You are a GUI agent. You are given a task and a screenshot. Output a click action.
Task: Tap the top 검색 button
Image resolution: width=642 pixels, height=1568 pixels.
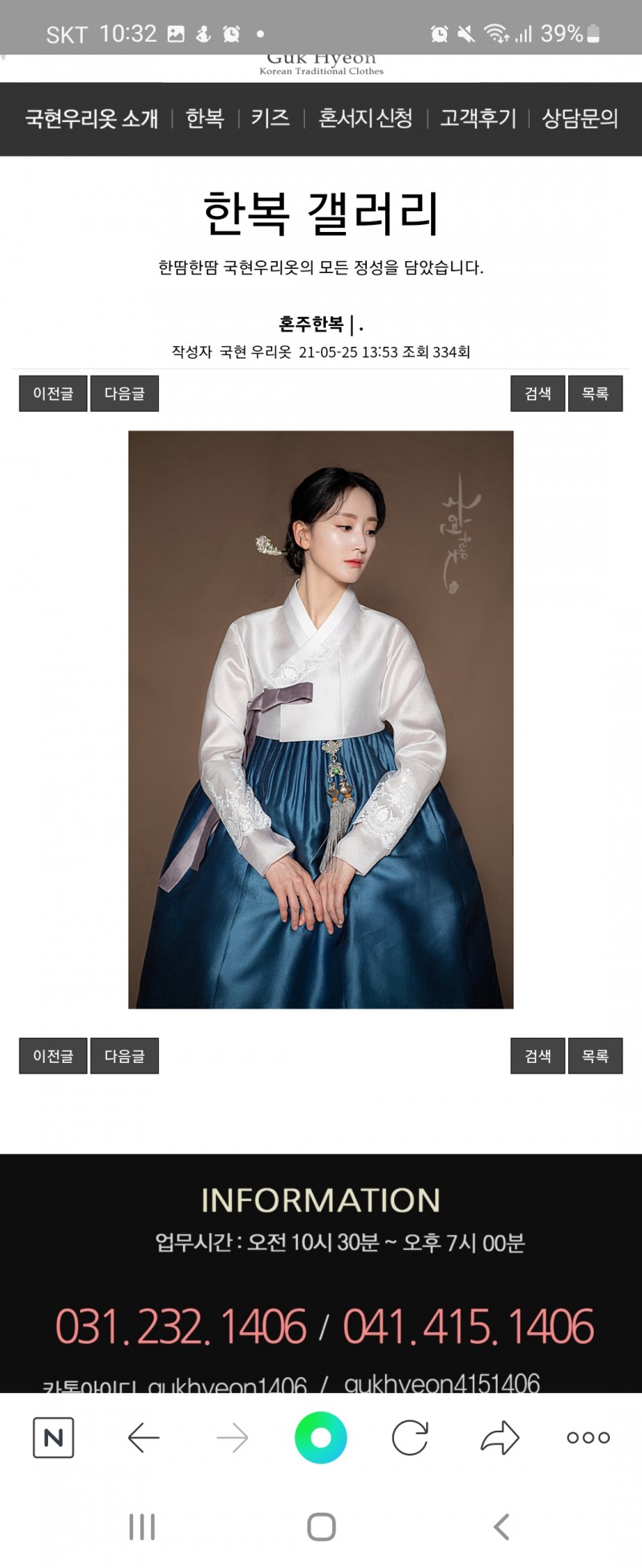pos(538,393)
